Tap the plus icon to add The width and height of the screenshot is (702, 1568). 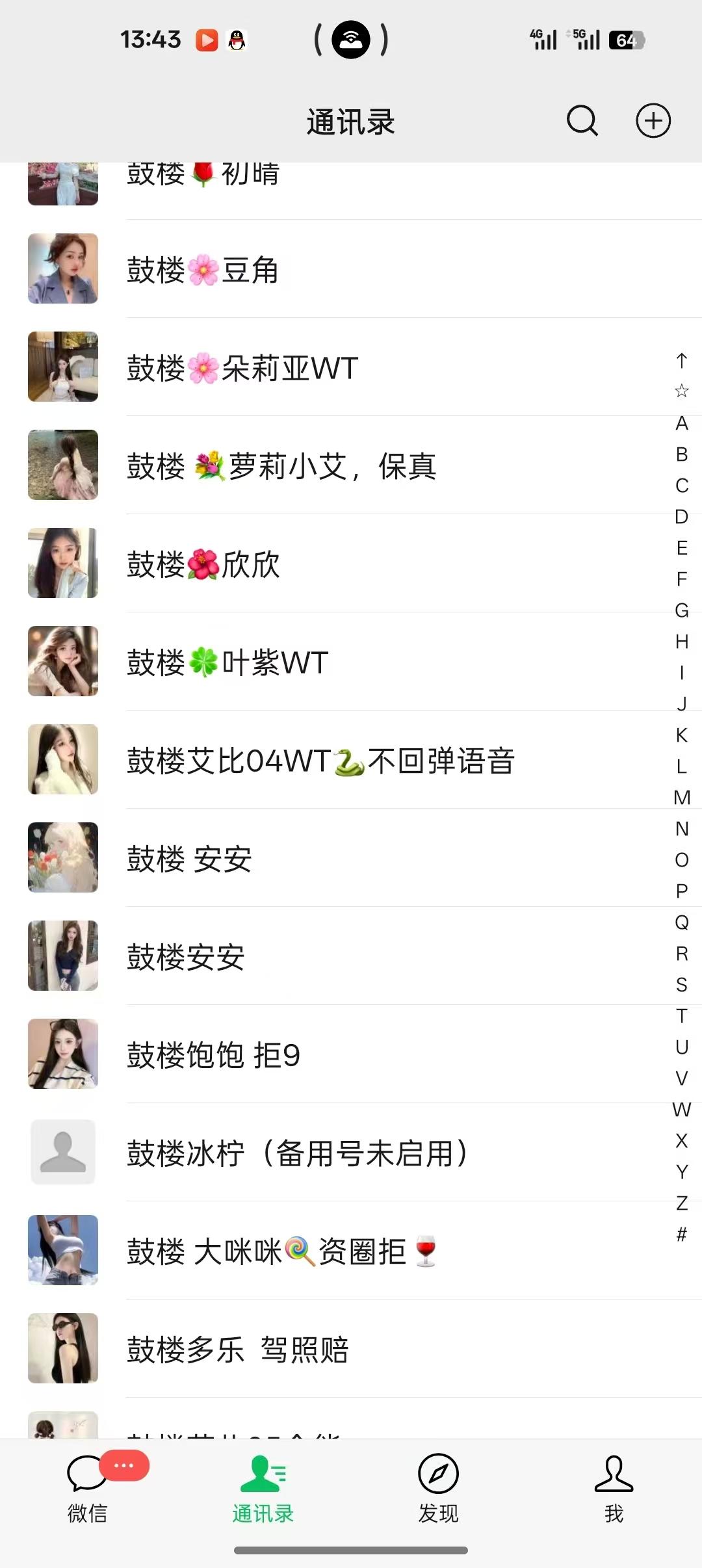click(x=653, y=121)
